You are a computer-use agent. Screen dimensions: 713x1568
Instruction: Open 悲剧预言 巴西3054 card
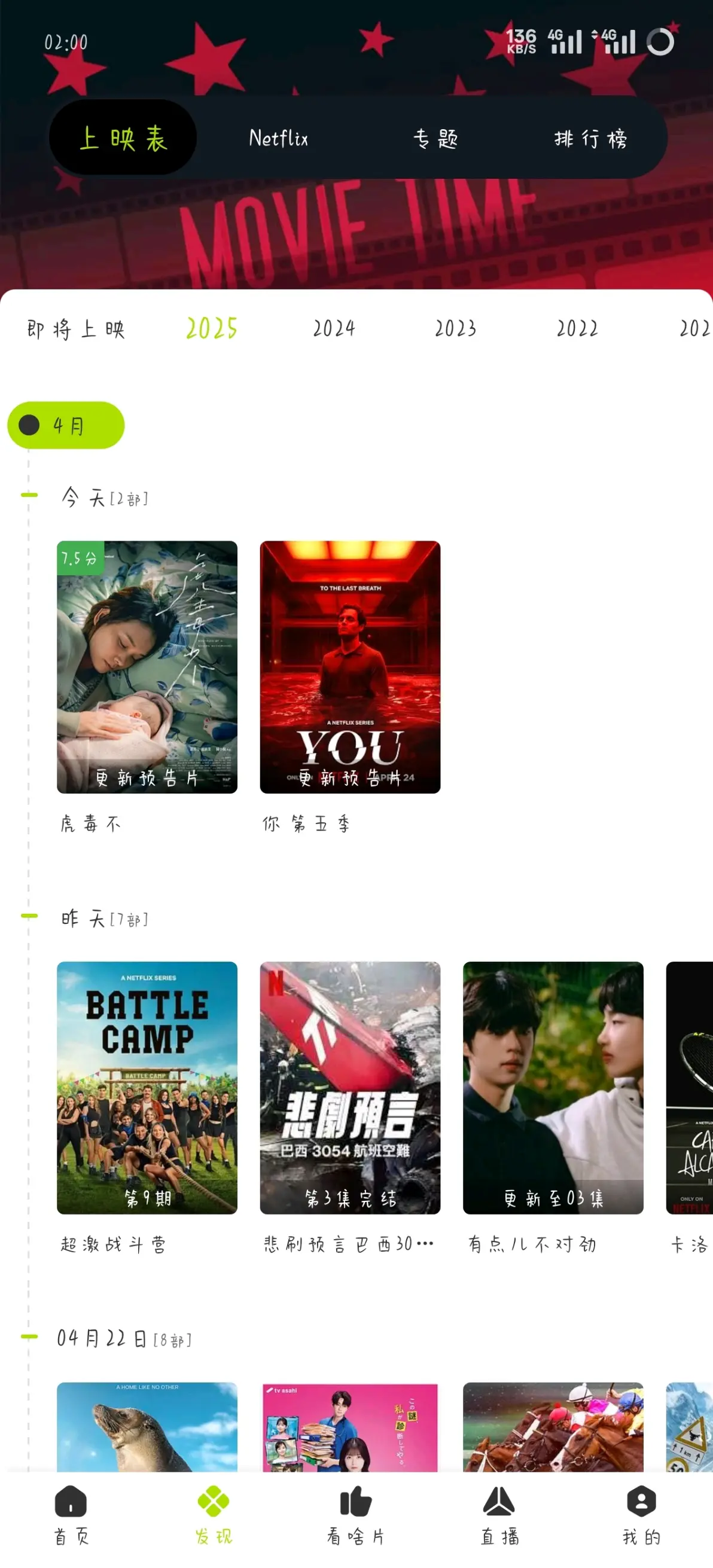click(x=349, y=1087)
